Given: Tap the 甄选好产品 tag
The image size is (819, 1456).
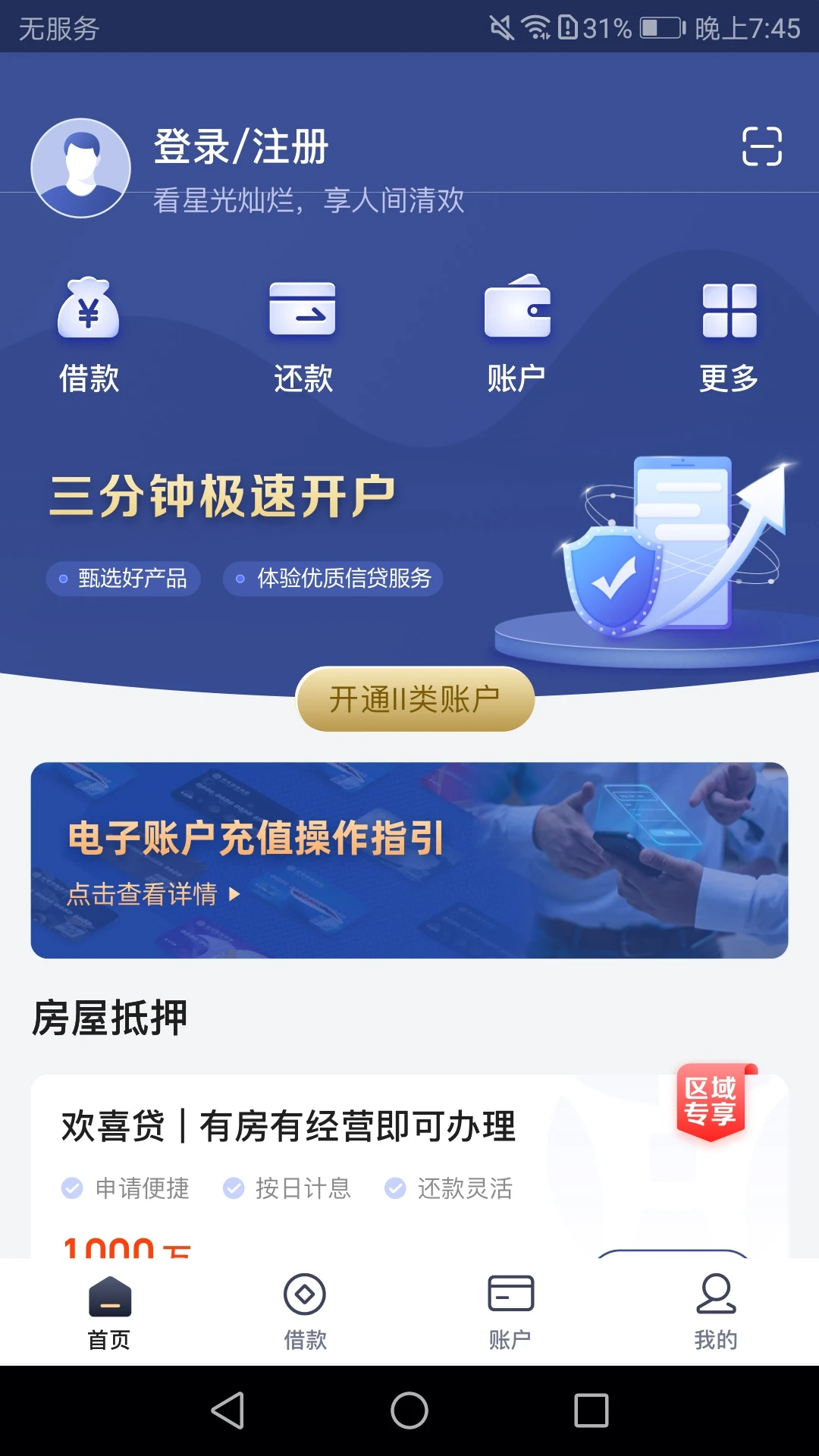Looking at the screenshot, I should (x=124, y=578).
